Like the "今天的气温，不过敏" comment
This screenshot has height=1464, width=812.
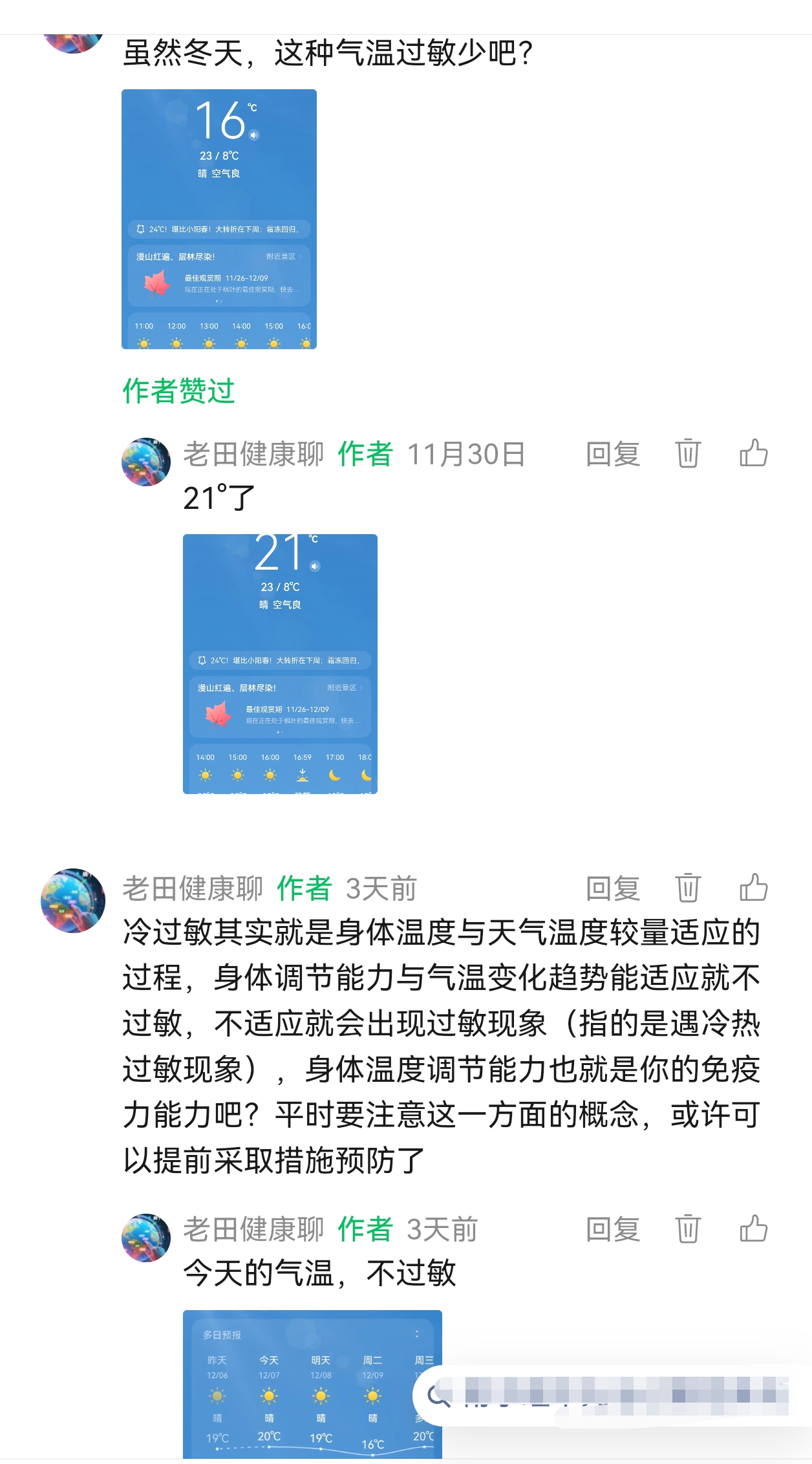pyautogui.click(x=753, y=1228)
